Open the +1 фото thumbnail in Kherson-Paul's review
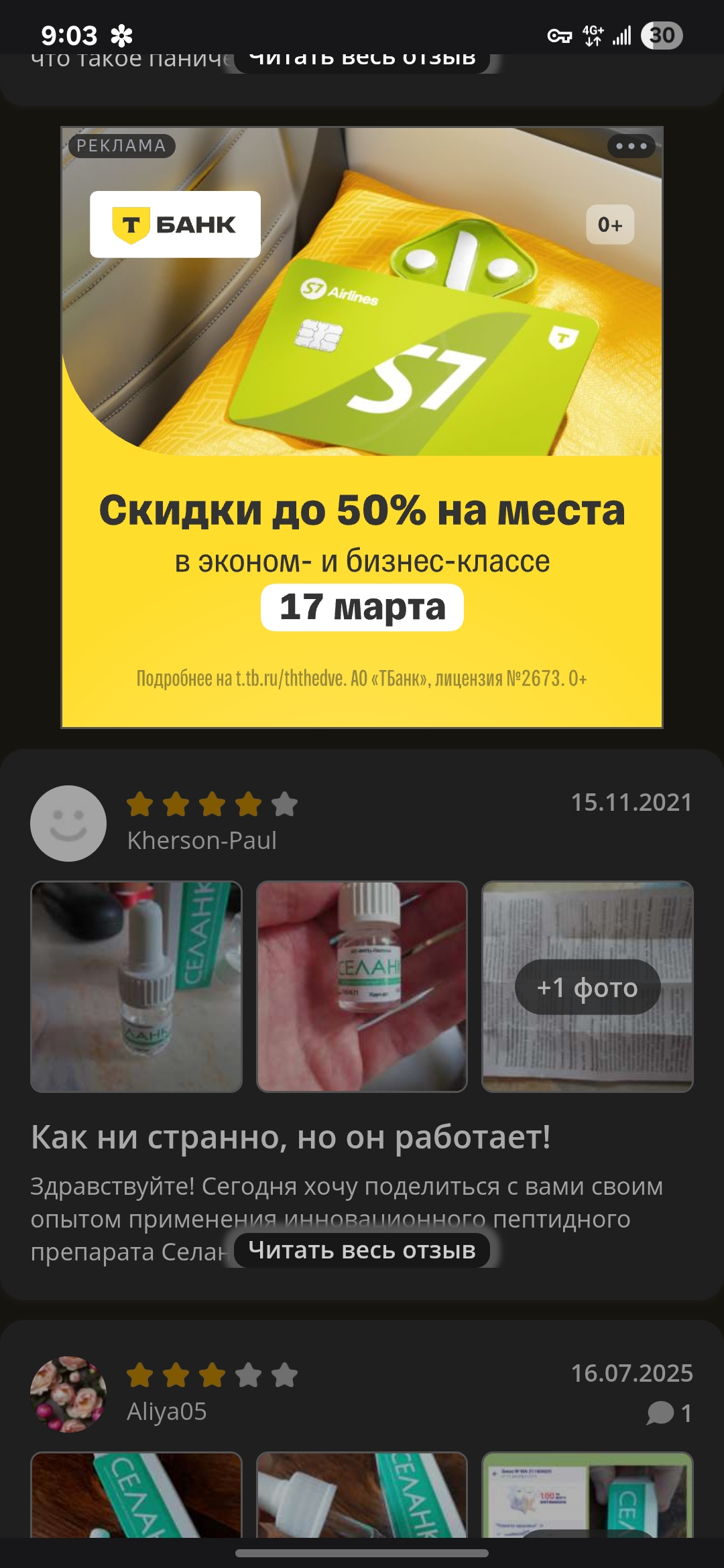Screen dimensions: 724x1568 (587, 986)
